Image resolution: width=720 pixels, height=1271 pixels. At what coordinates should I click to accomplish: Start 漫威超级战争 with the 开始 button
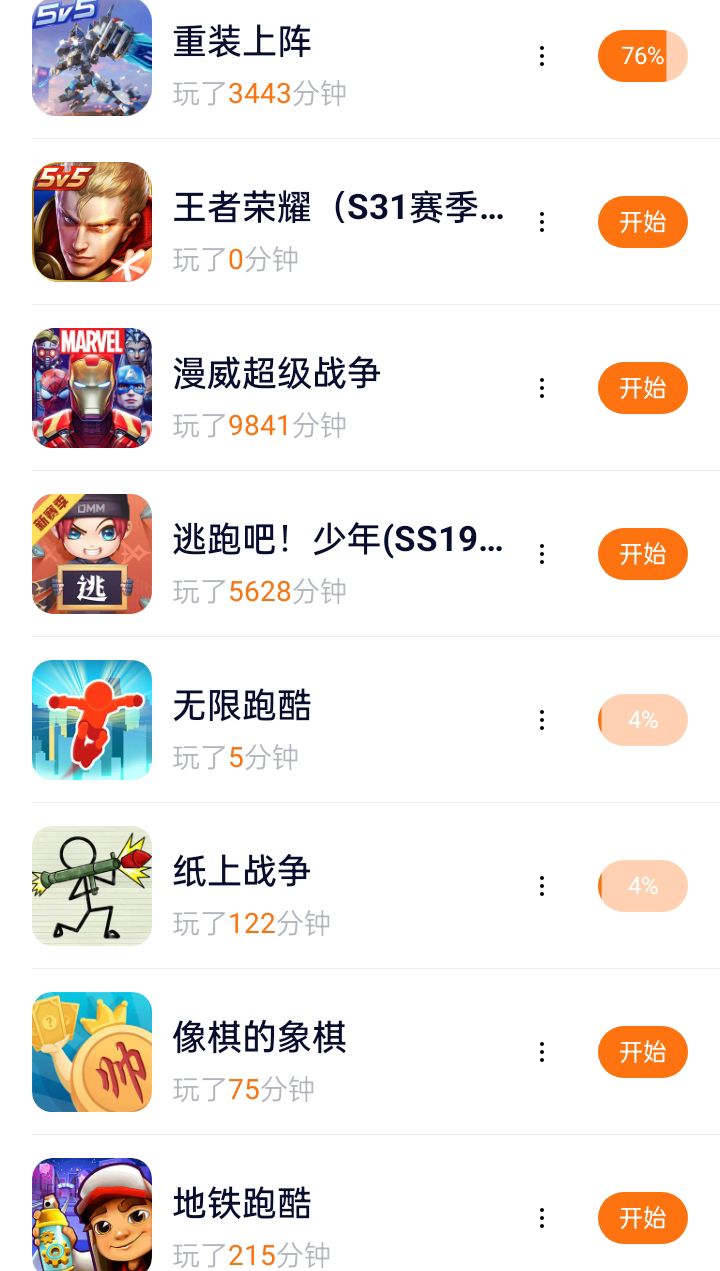pyautogui.click(x=642, y=388)
